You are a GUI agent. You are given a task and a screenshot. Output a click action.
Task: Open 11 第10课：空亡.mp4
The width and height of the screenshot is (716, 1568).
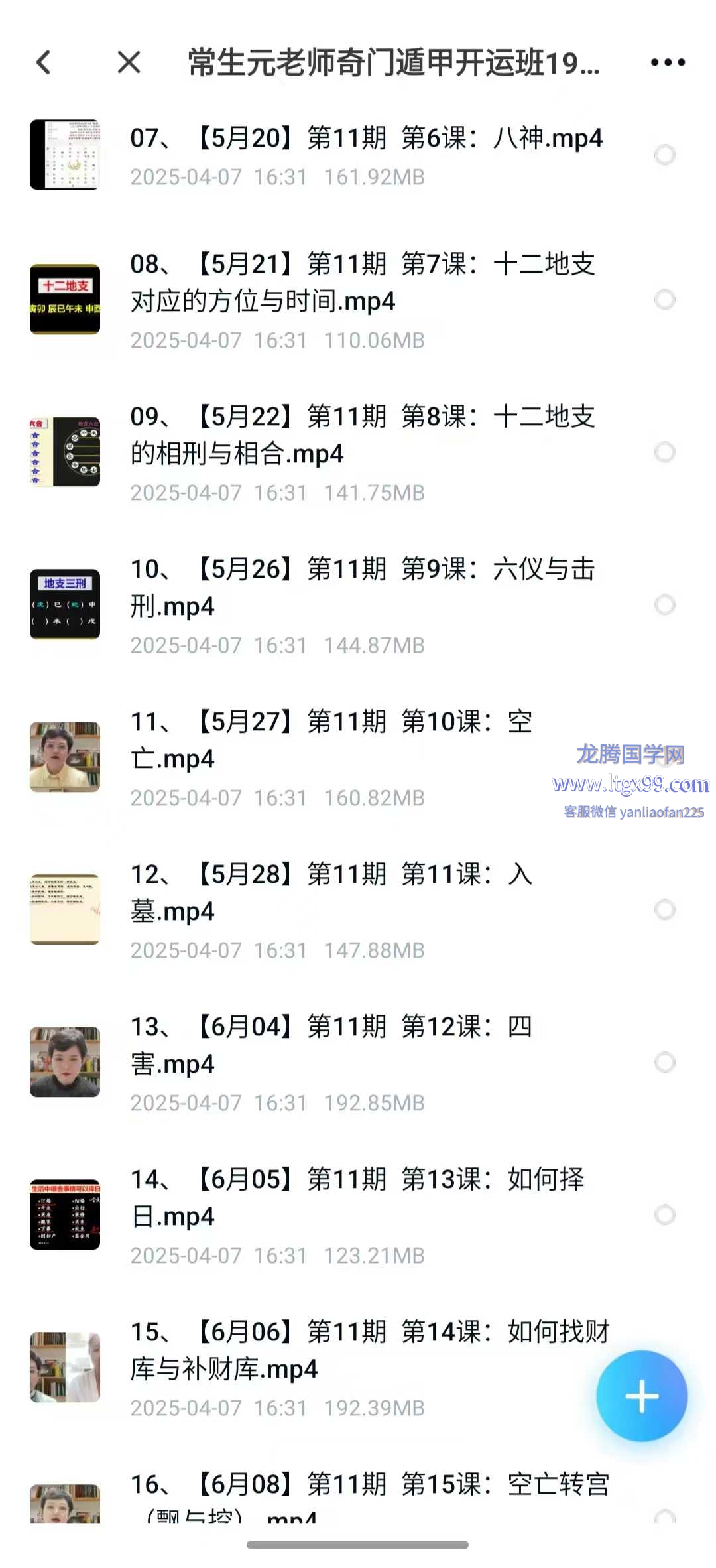[331, 740]
